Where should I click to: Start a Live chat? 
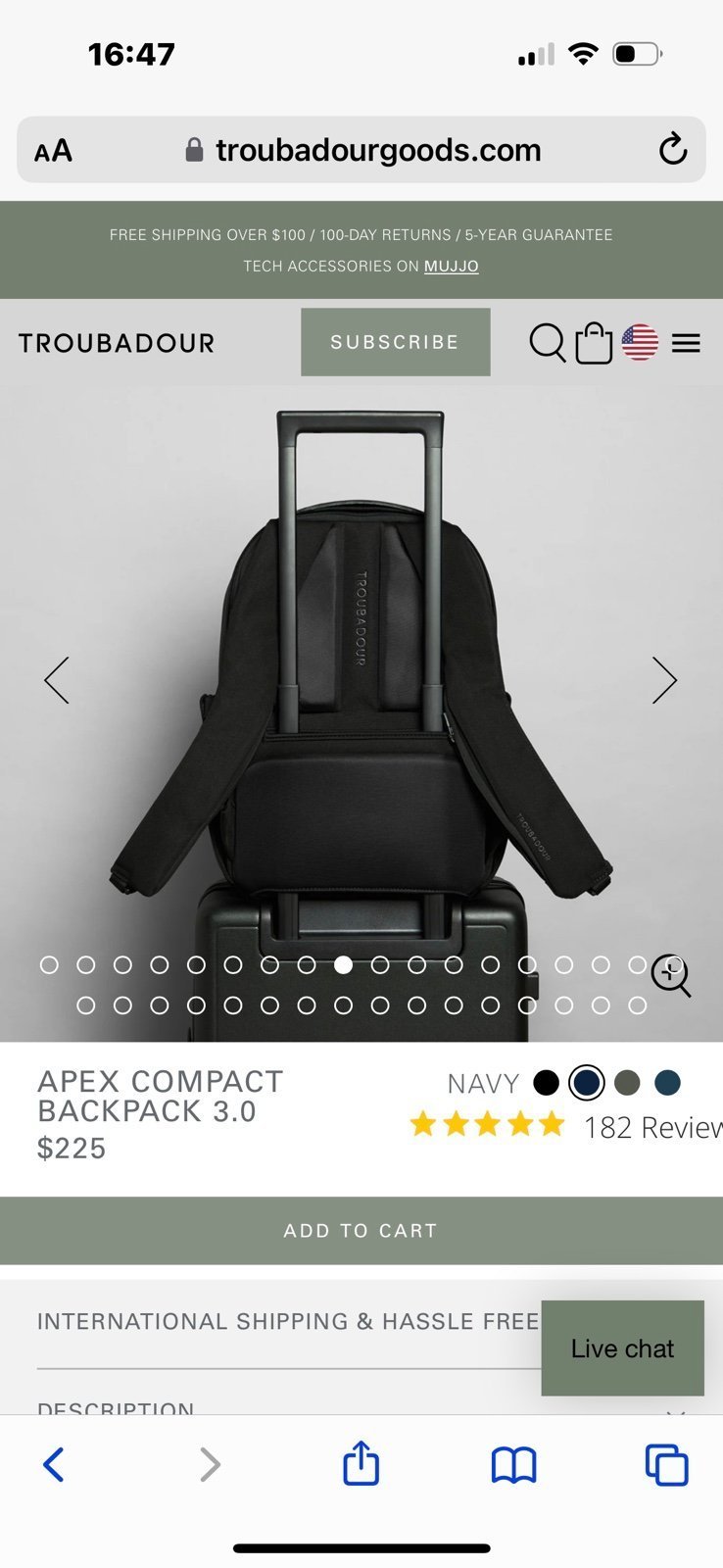pos(622,1348)
